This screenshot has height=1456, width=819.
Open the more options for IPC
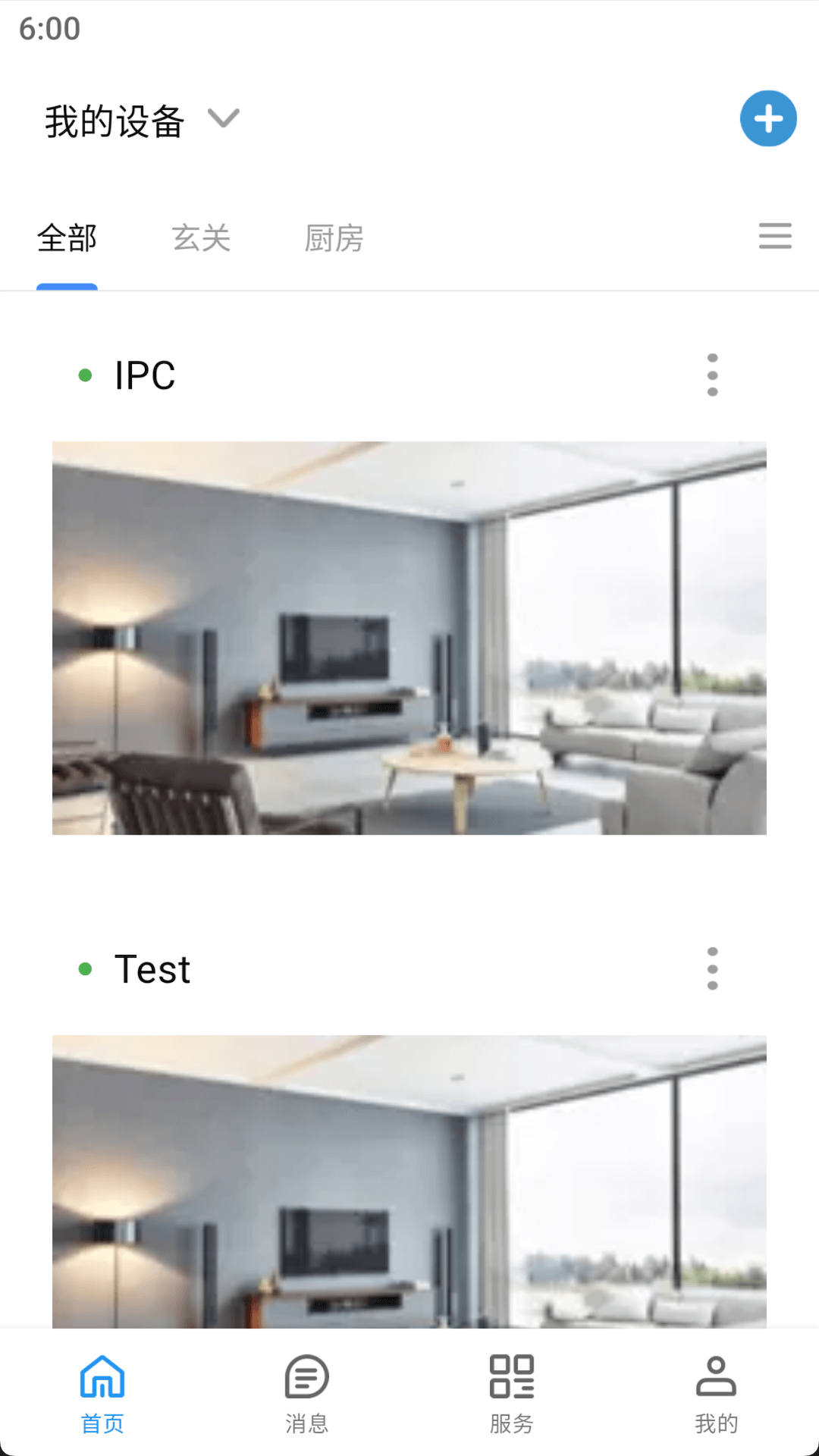[712, 375]
